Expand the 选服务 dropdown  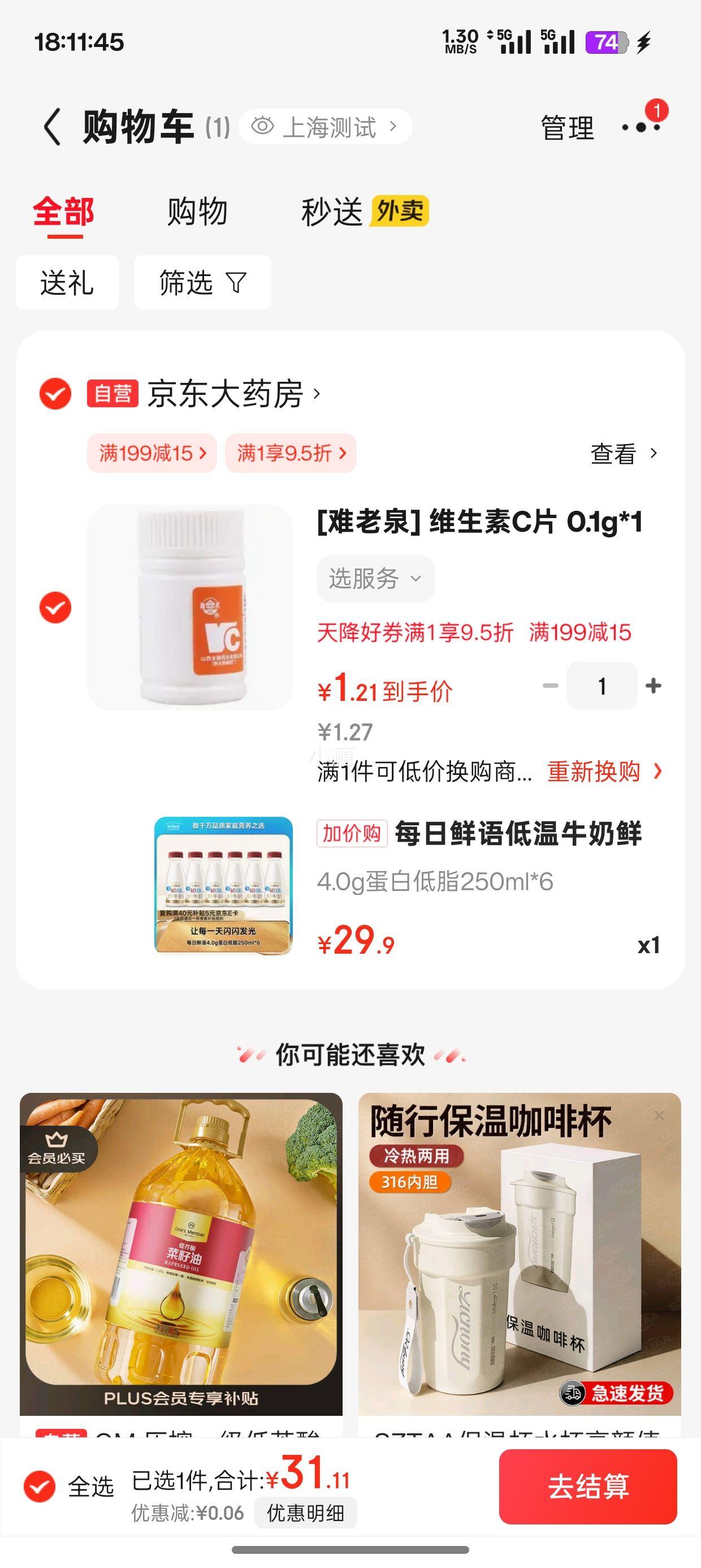click(375, 578)
